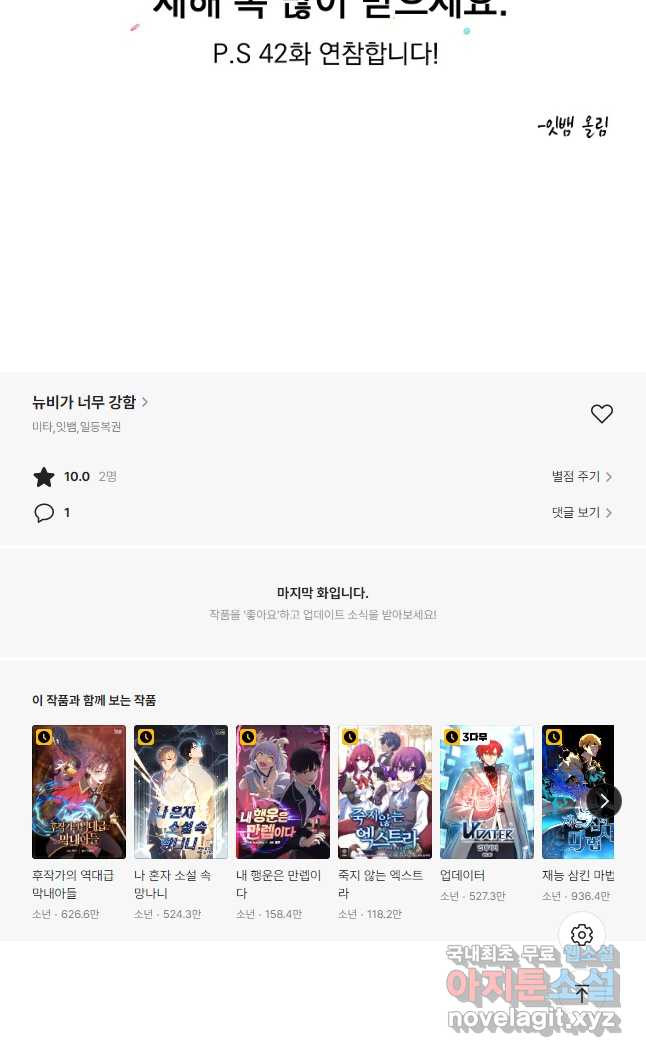Open the 내 행운은 만렙이다 recommendation
Image resolution: width=646 pixels, height=1057 pixels.
click(x=283, y=792)
